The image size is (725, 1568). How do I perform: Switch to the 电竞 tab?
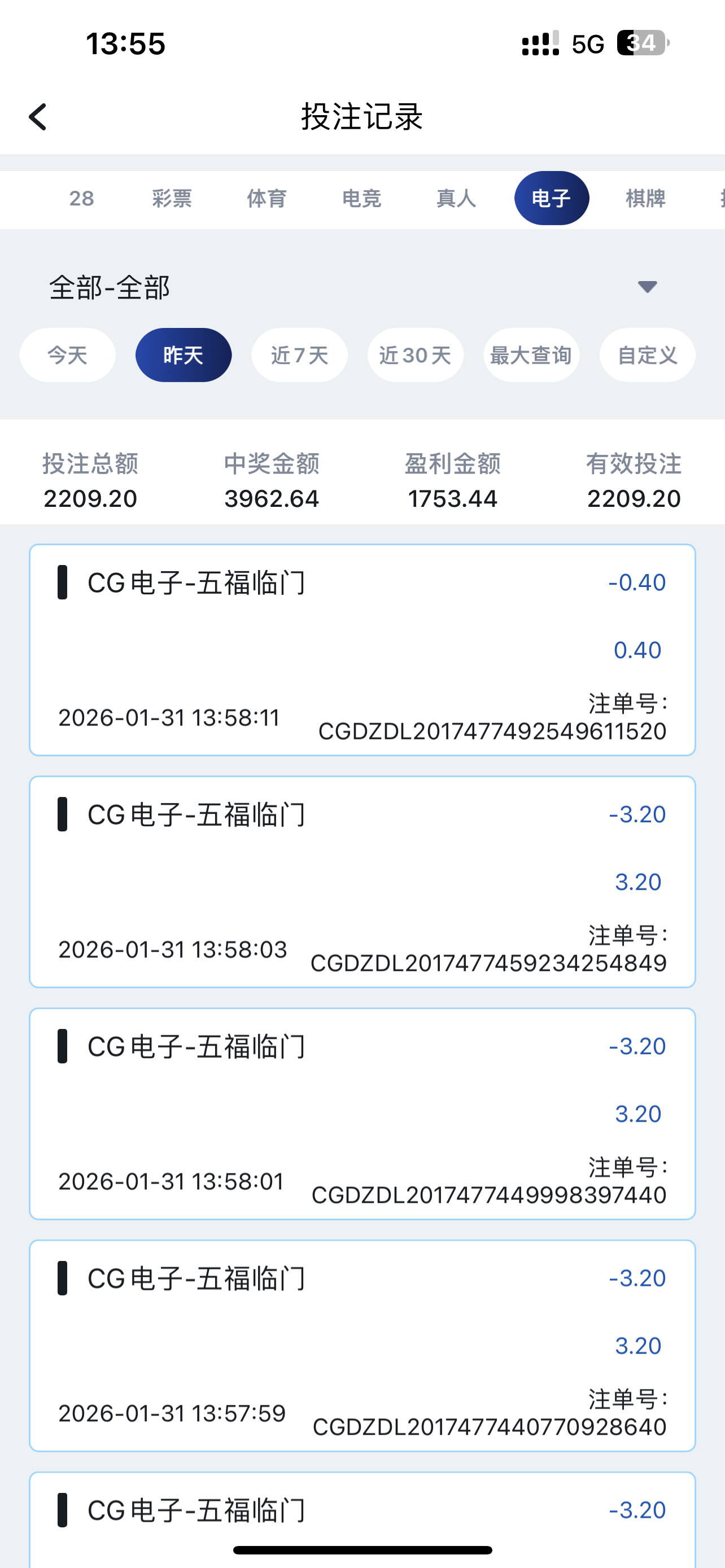pos(361,199)
